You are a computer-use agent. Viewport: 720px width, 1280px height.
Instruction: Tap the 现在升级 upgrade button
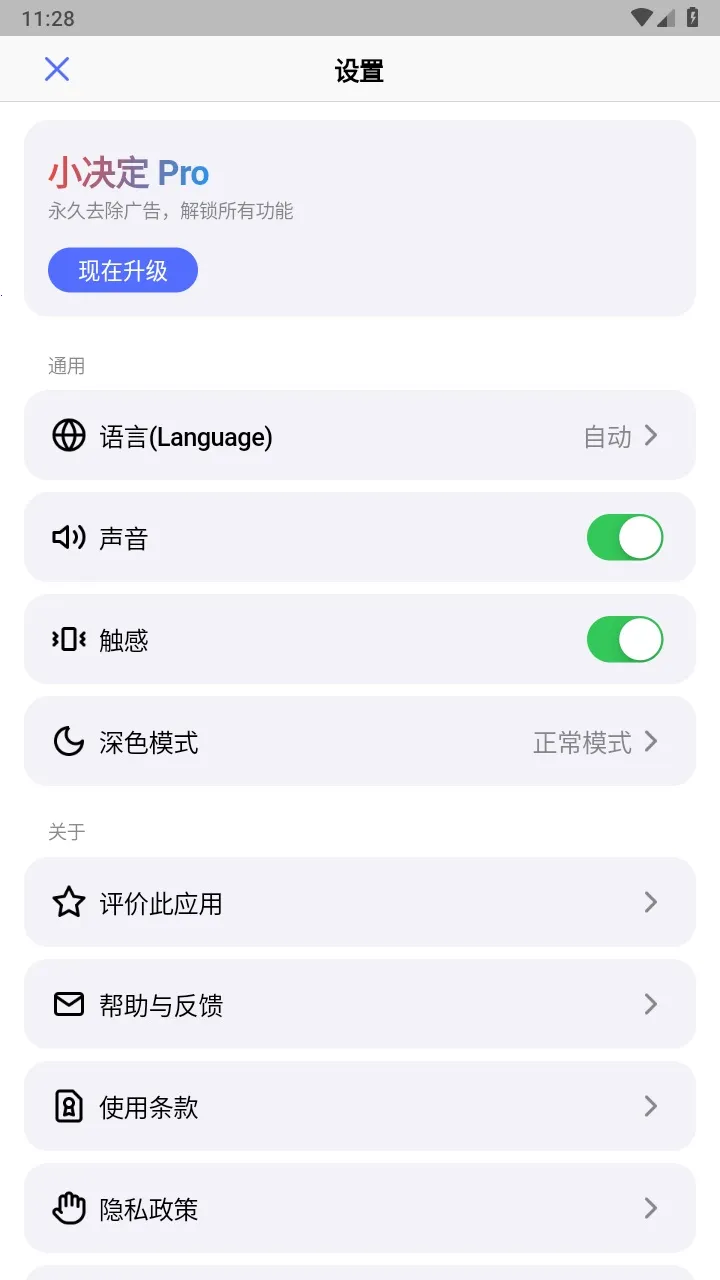point(123,270)
